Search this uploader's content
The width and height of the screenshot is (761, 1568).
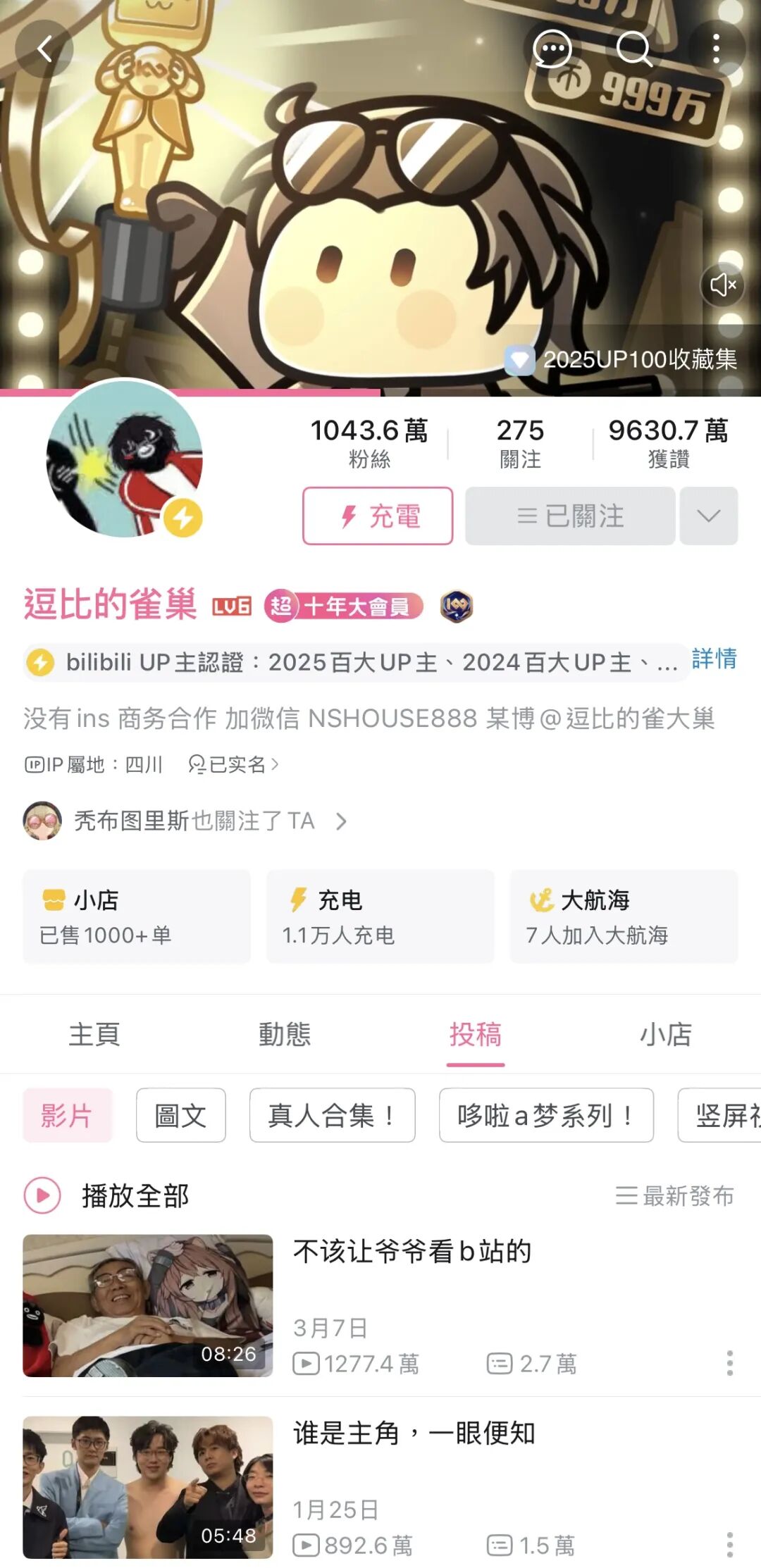(x=633, y=49)
